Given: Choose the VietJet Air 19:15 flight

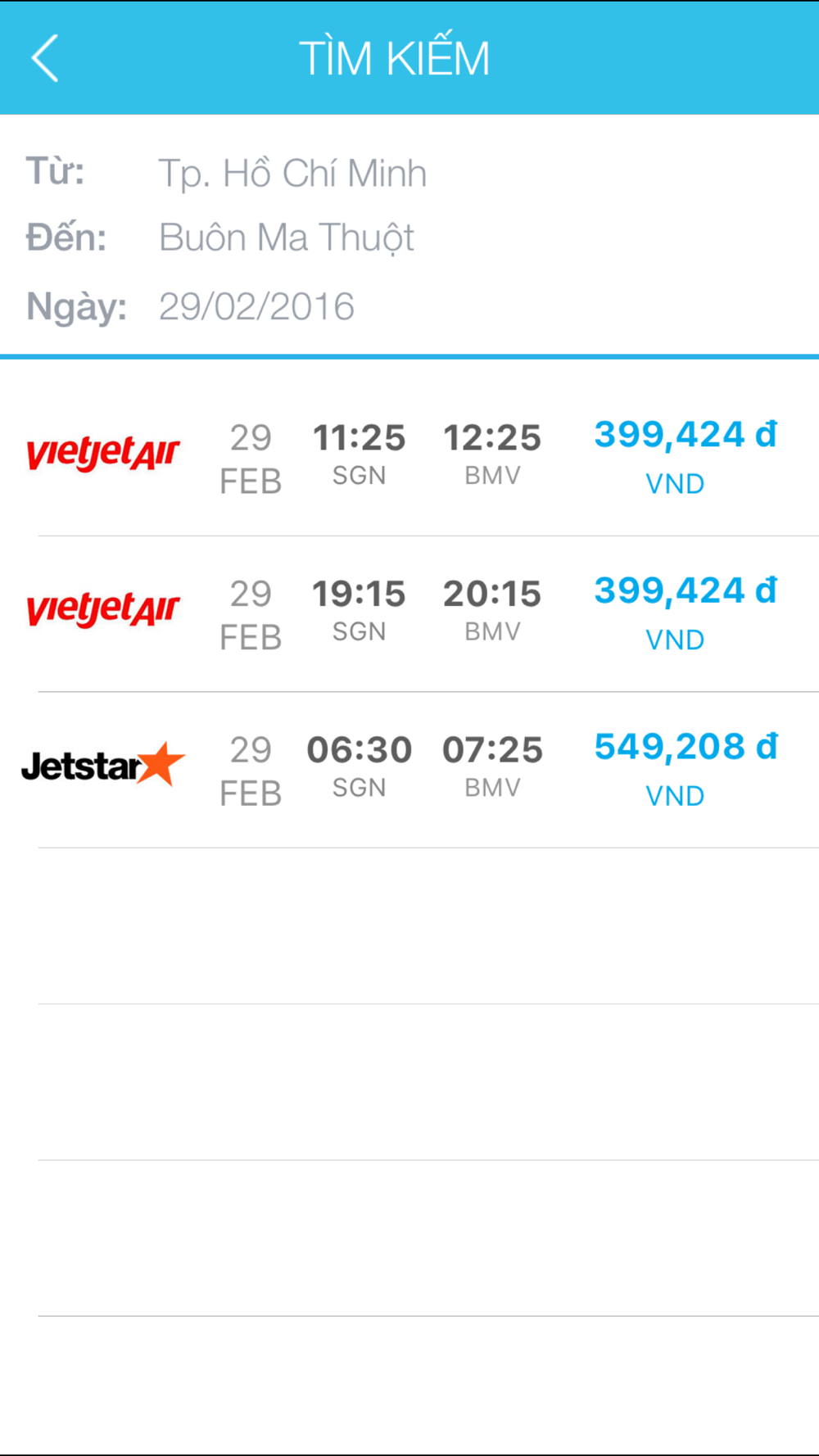Looking at the screenshot, I should pyautogui.click(x=409, y=614).
